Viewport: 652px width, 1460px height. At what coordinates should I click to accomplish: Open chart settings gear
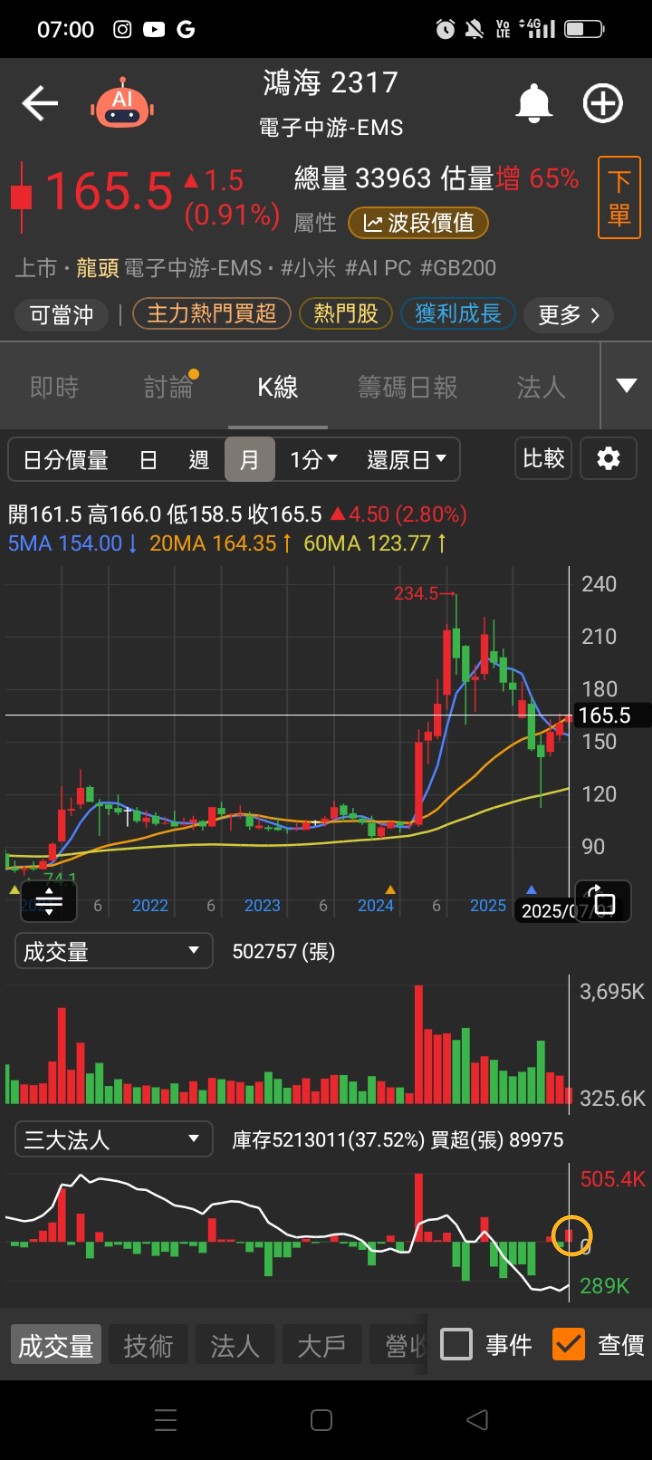tap(609, 459)
